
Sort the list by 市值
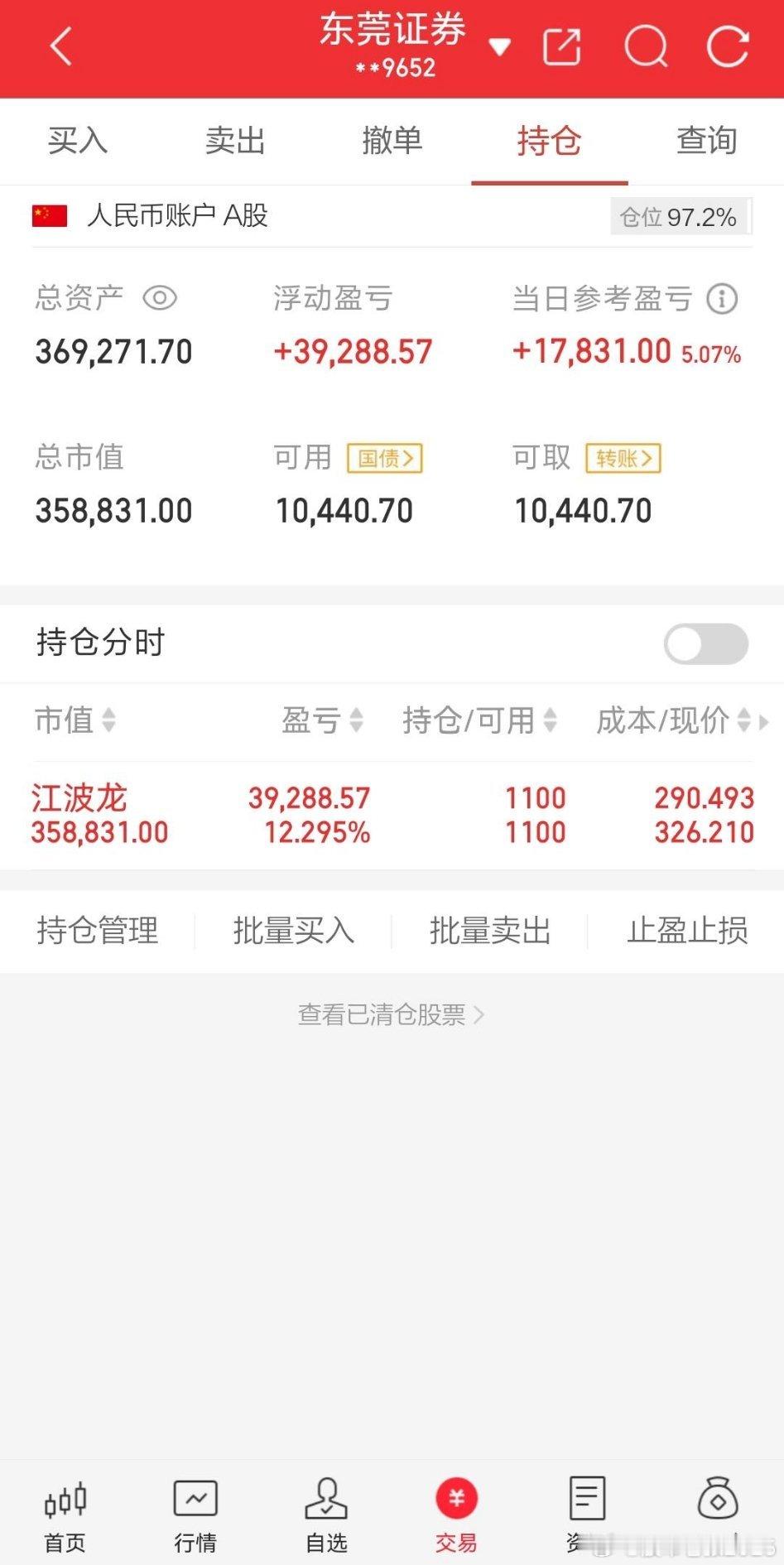[109, 721]
